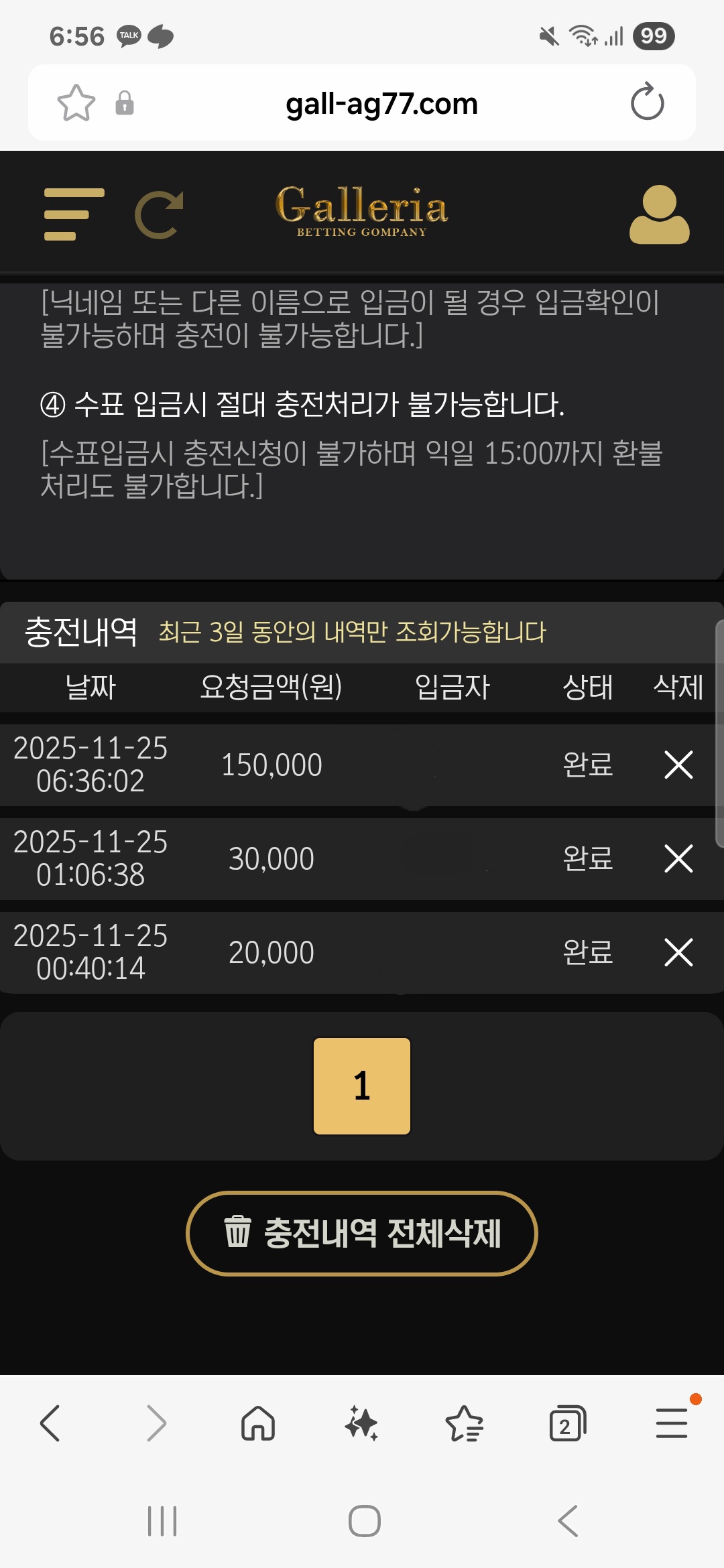Reload the page from the address bar
Image resolution: width=724 pixels, height=1568 pixels.
click(647, 103)
